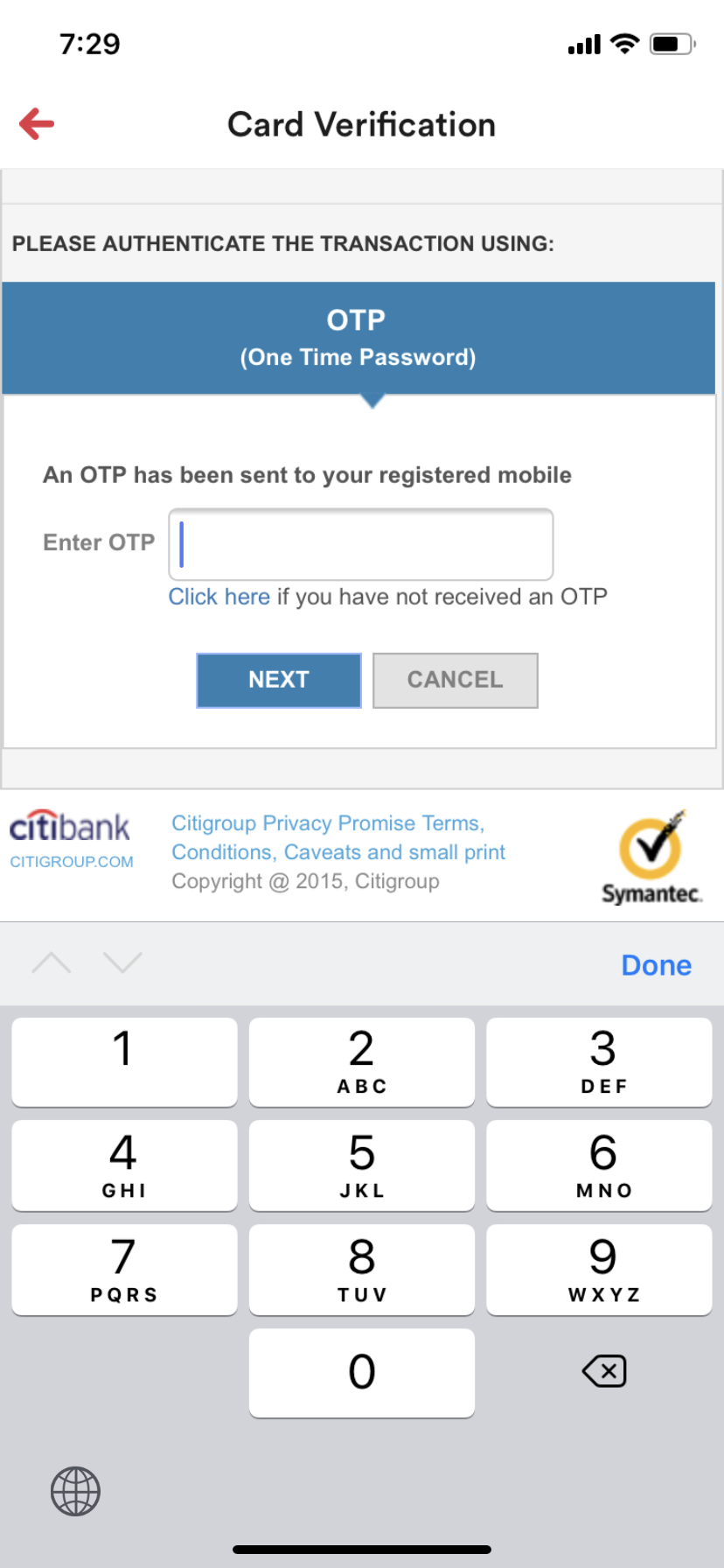
Task: Tap the previous-field up chevron above keyboard
Action: [x=52, y=962]
